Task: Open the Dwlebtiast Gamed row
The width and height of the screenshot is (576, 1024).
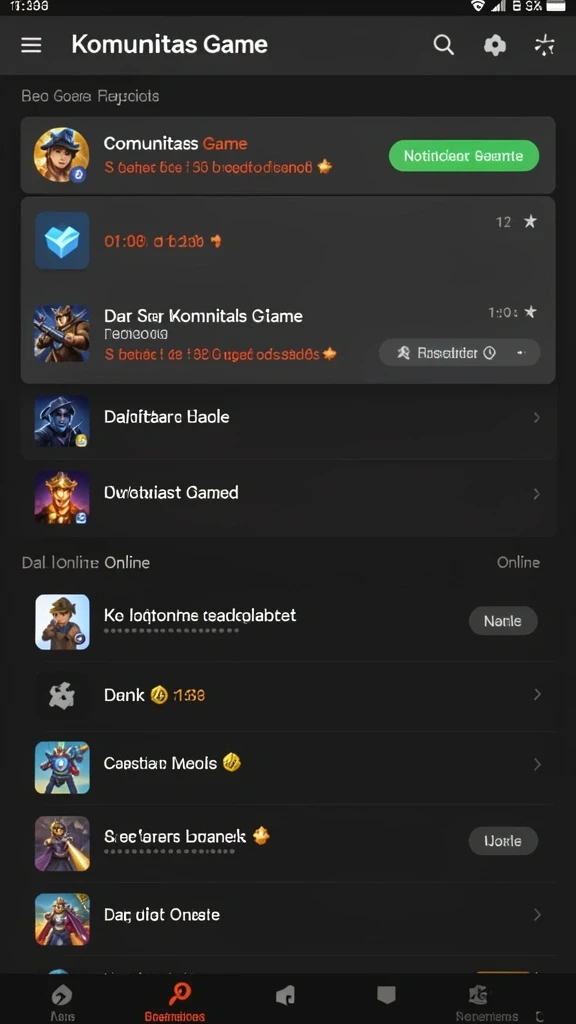Action: coord(288,493)
